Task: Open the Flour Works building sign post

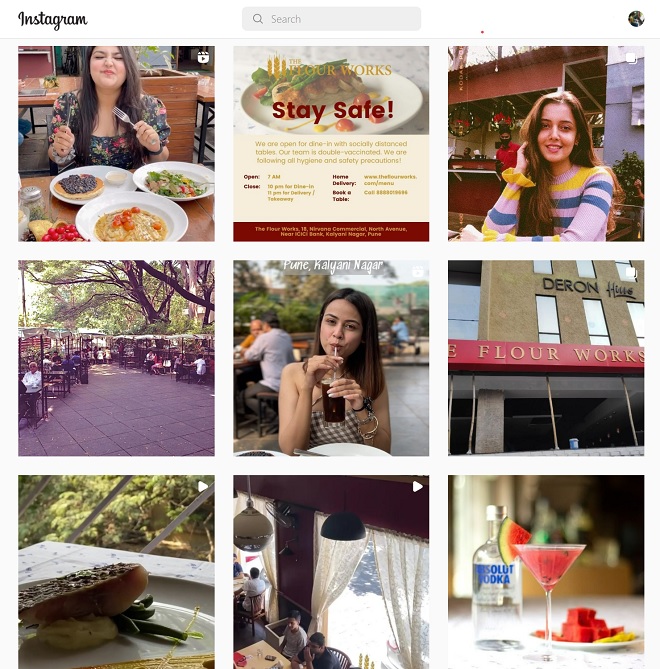Action: 546,358
